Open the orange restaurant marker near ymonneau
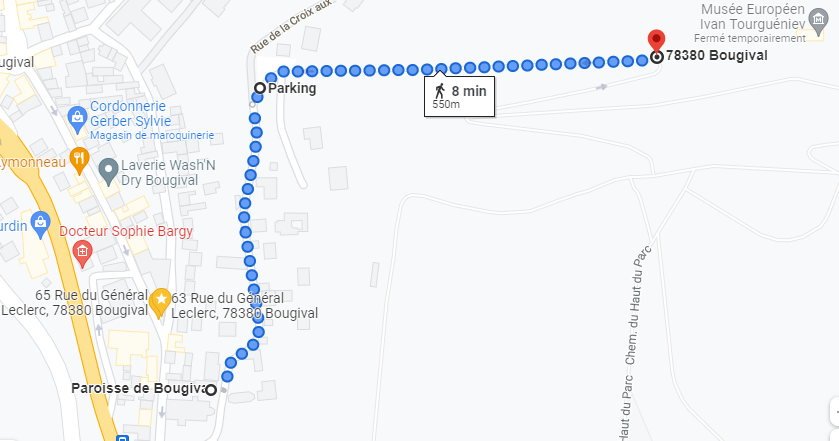Screen dimensions: 839x441 (x=80, y=159)
